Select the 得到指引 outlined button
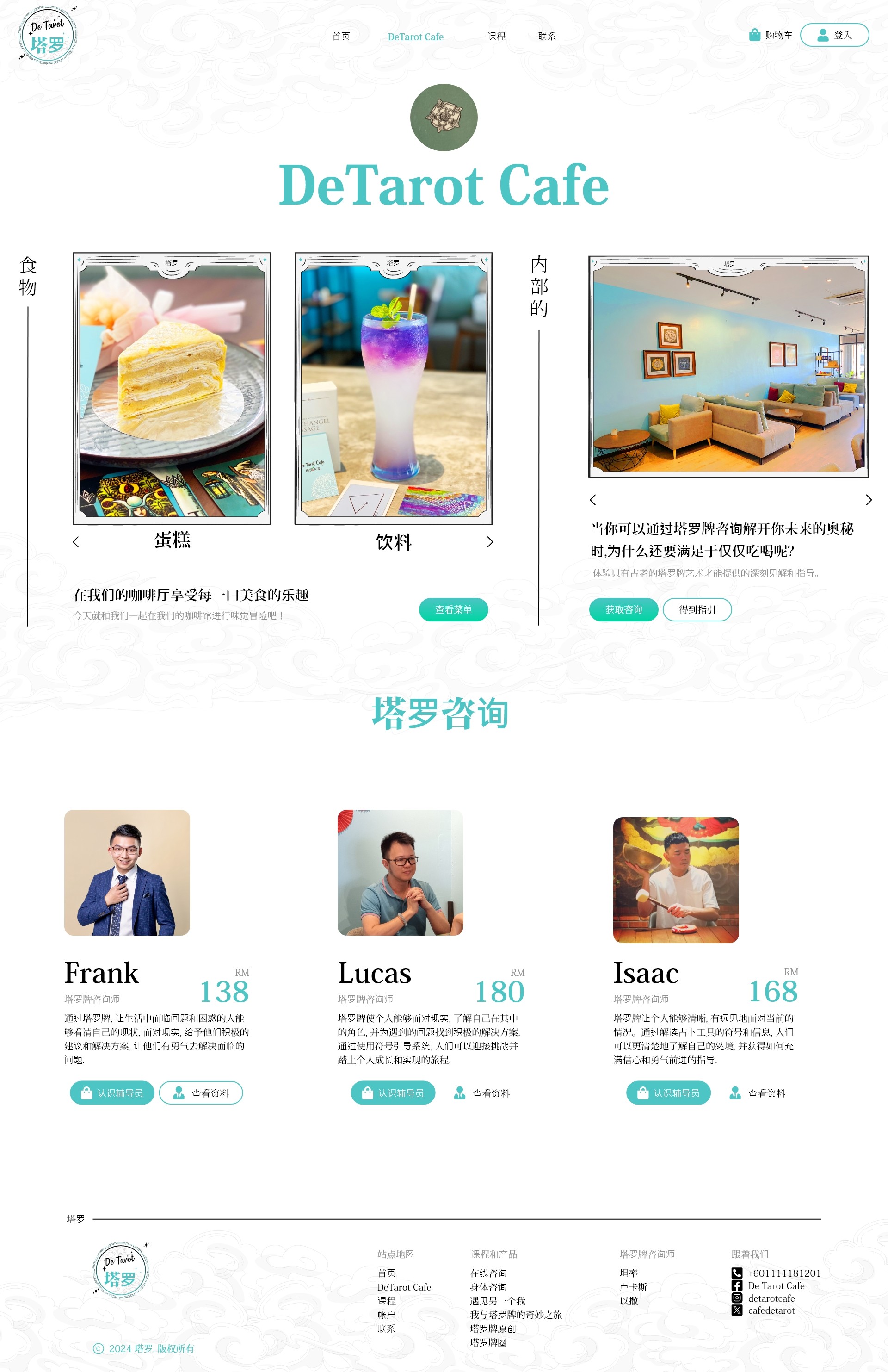888x1372 pixels. [697, 609]
